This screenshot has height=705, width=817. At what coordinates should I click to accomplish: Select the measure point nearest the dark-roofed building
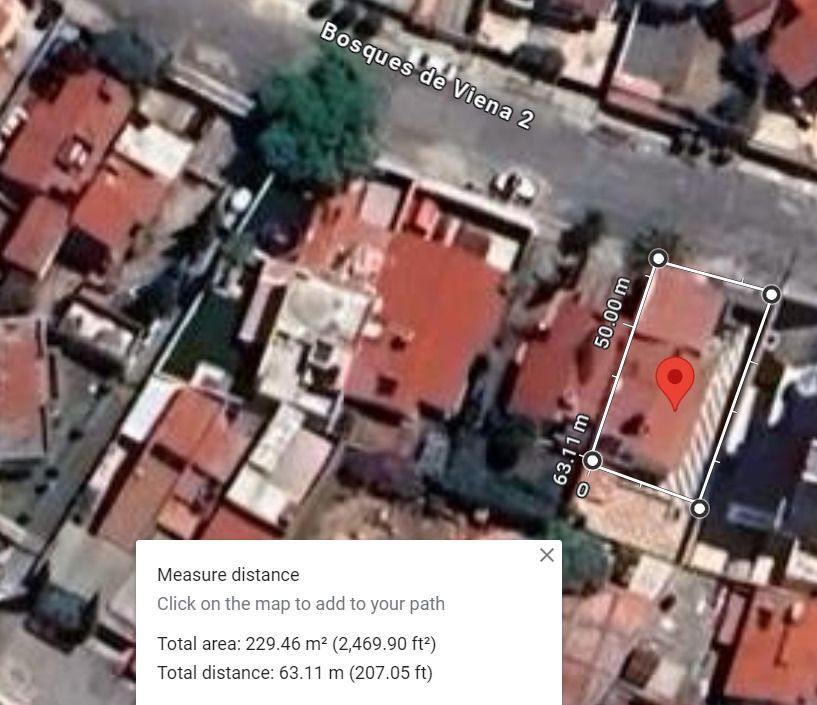pos(771,295)
